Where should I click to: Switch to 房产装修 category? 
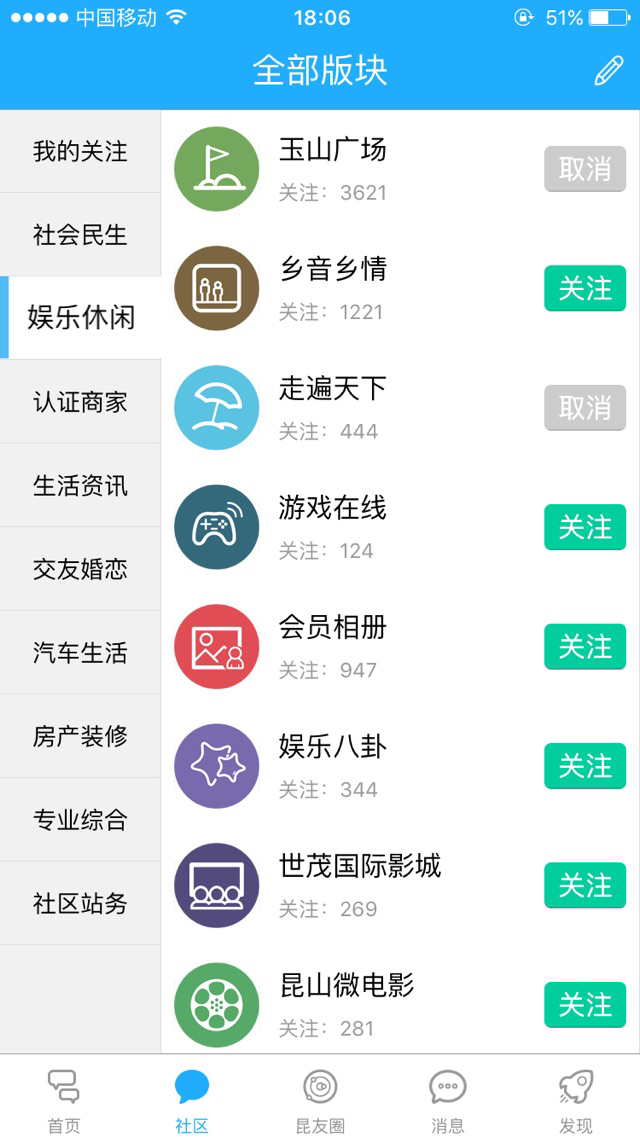(80, 736)
